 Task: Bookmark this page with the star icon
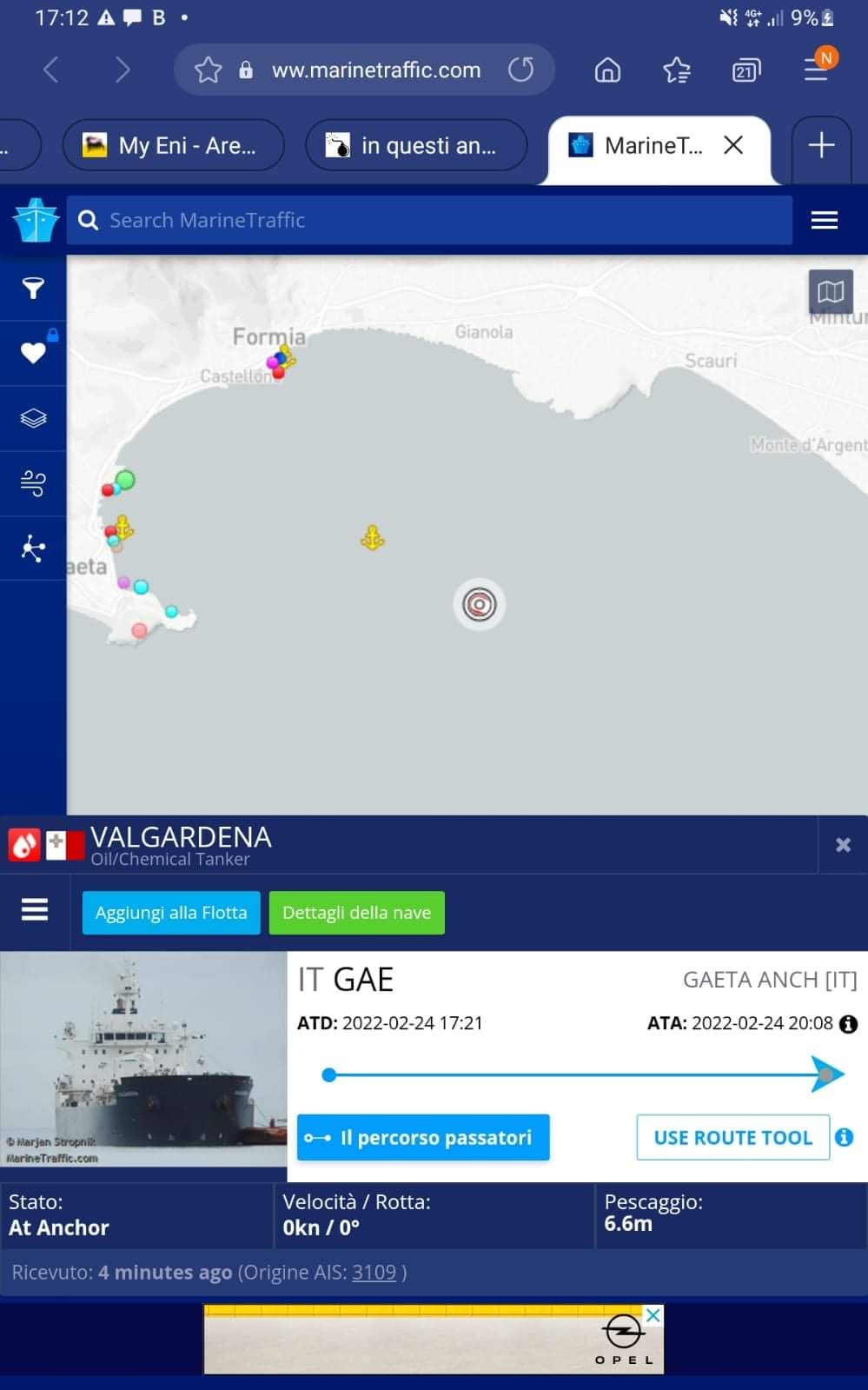(208, 70)
